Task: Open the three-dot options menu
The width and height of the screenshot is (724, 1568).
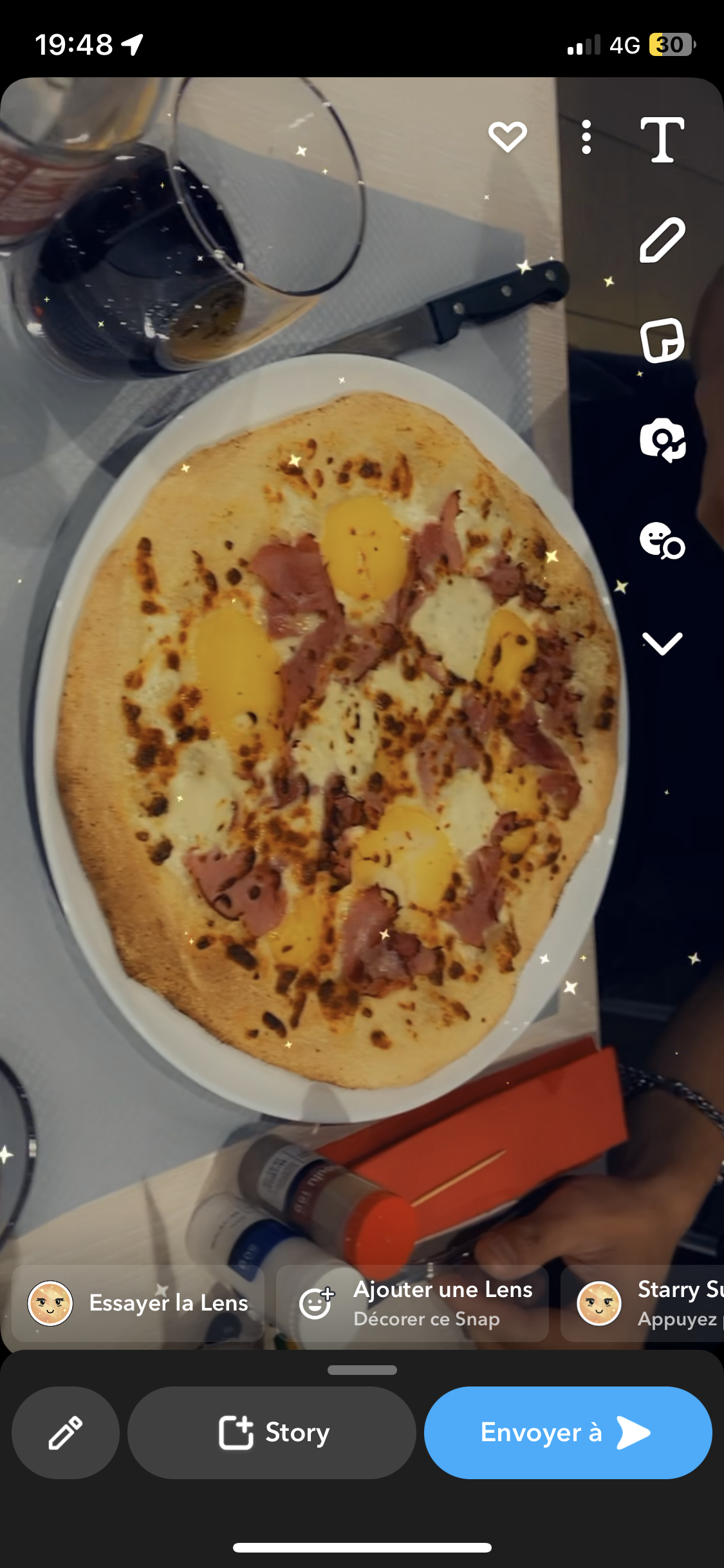Action: (586, 136)
